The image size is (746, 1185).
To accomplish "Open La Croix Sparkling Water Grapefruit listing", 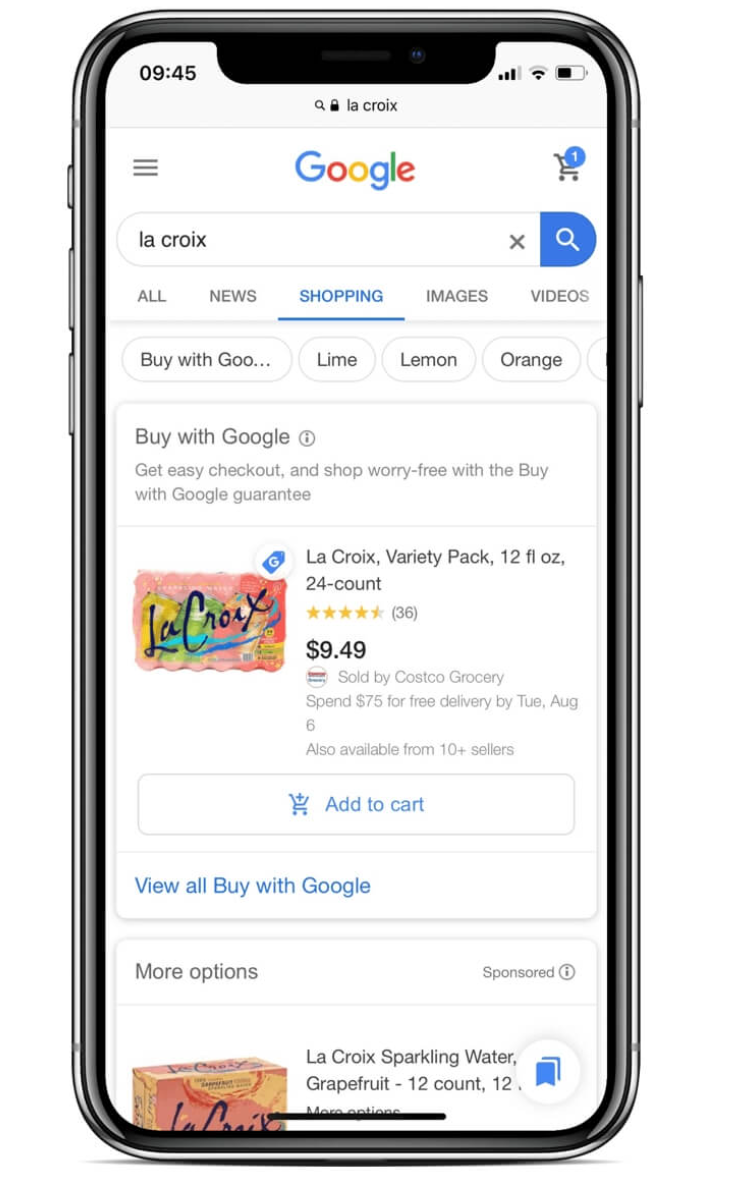I will point(410,1069).
